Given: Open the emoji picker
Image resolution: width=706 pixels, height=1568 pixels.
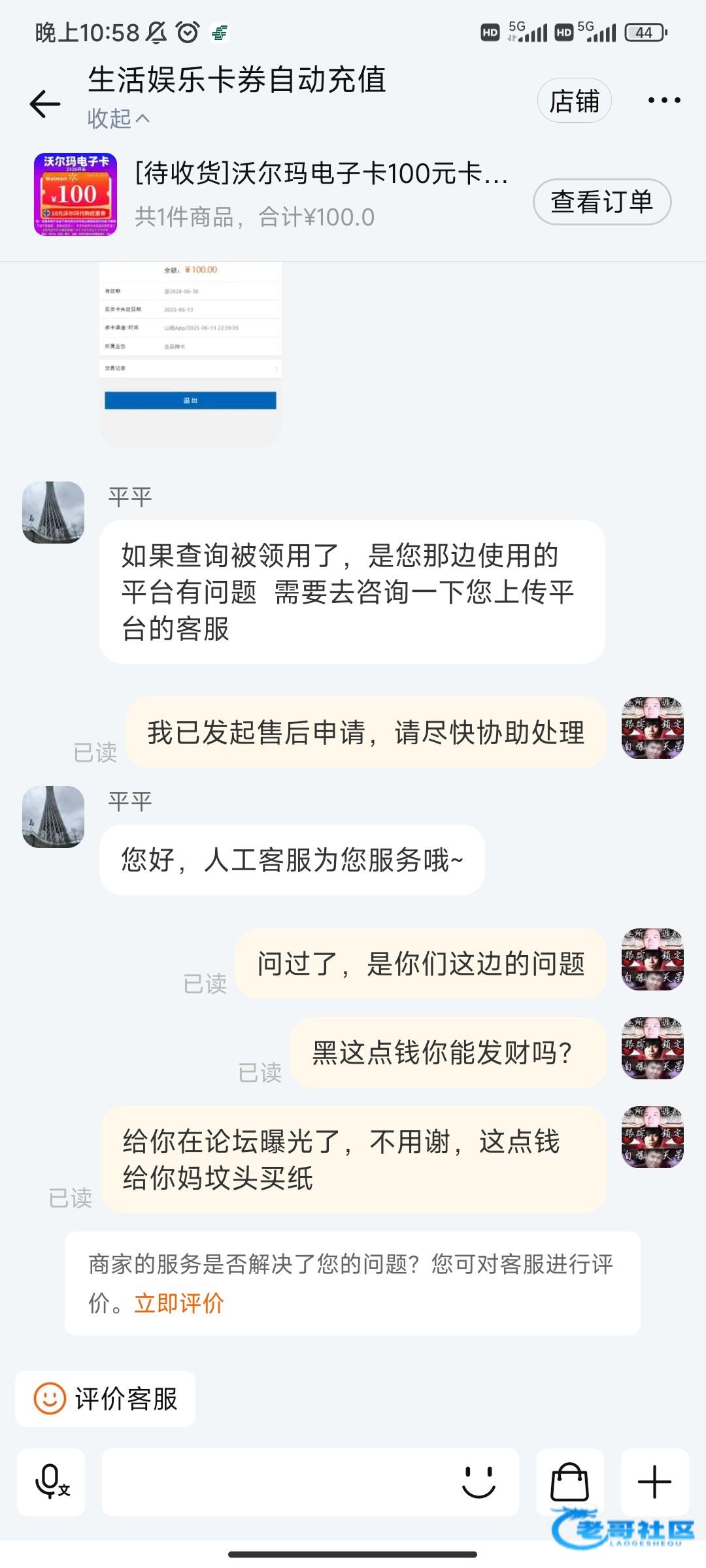Looking at the screenshot, I should 479,1482.
